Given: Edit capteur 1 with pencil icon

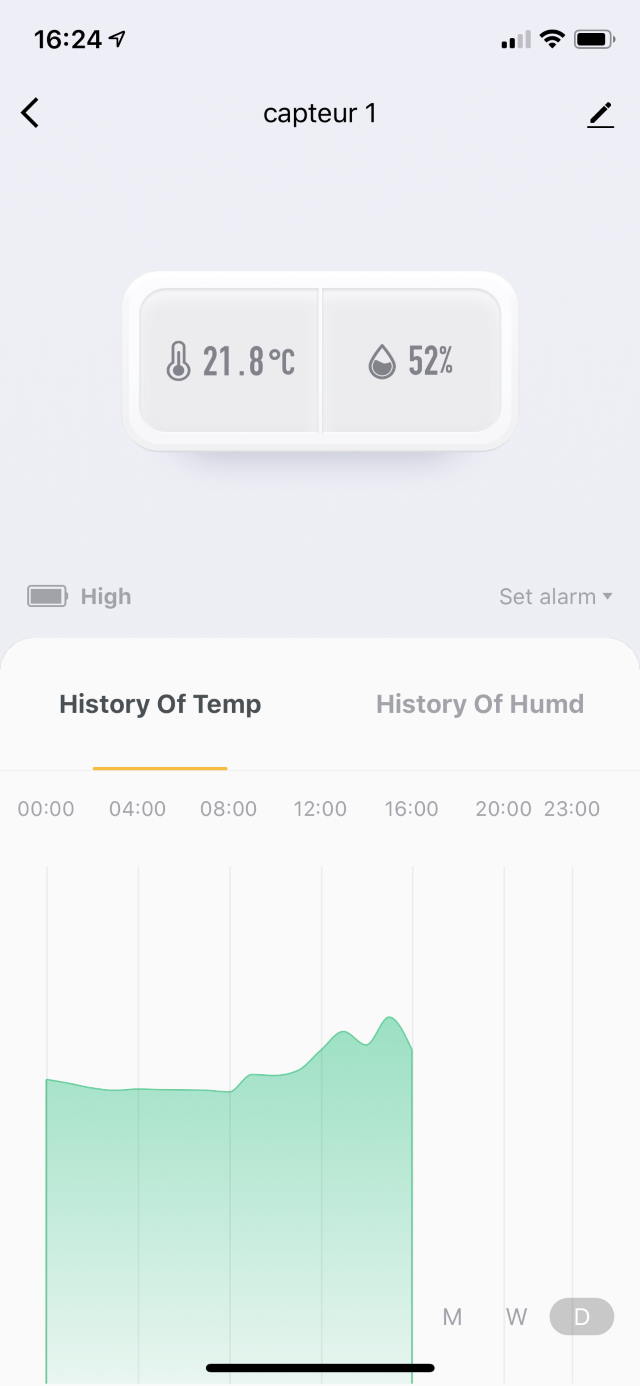Looking at the screenshot, I should [x=600, y=115].
